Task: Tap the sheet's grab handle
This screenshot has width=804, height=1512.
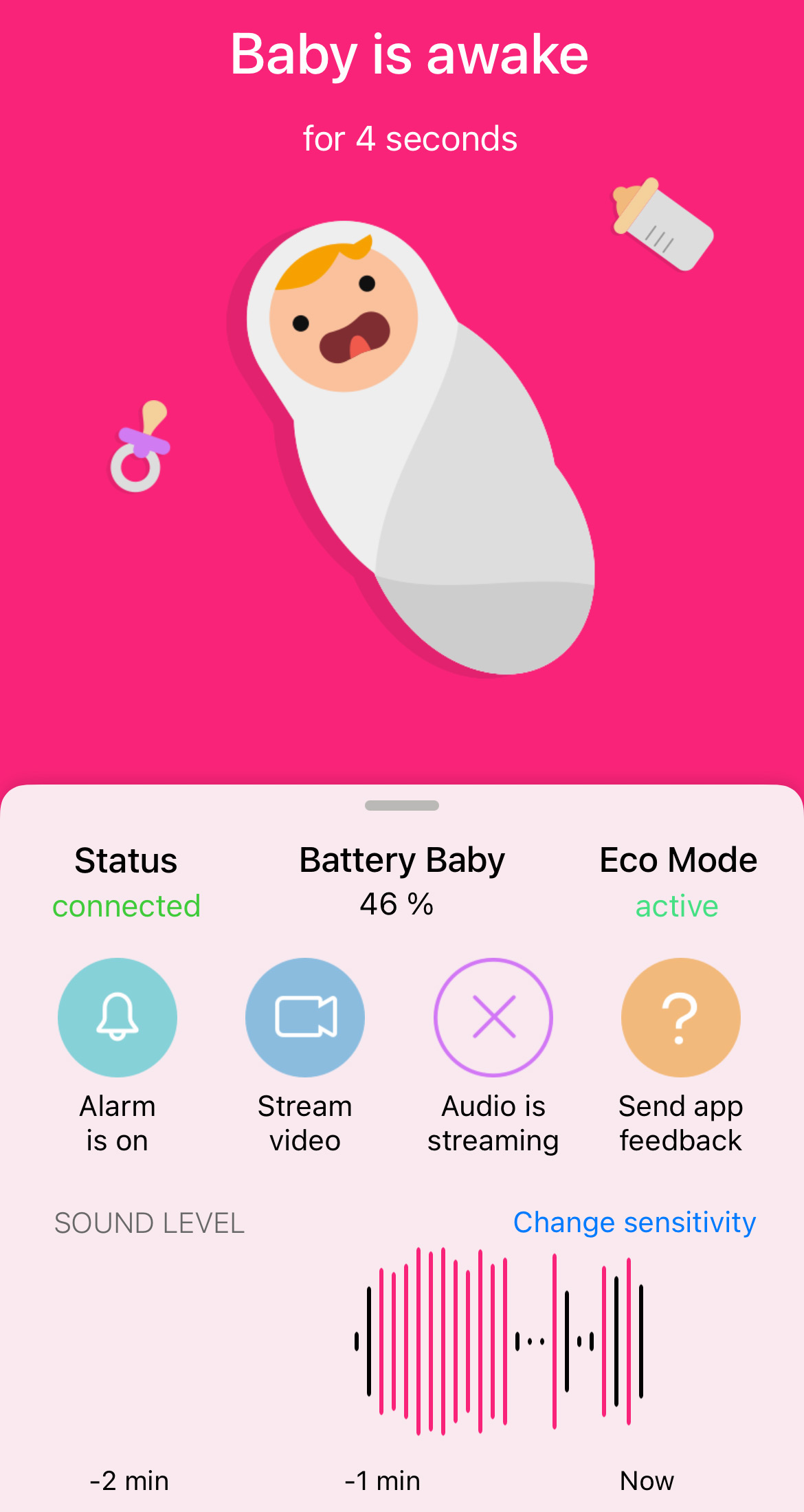Action: pos(402,805)
